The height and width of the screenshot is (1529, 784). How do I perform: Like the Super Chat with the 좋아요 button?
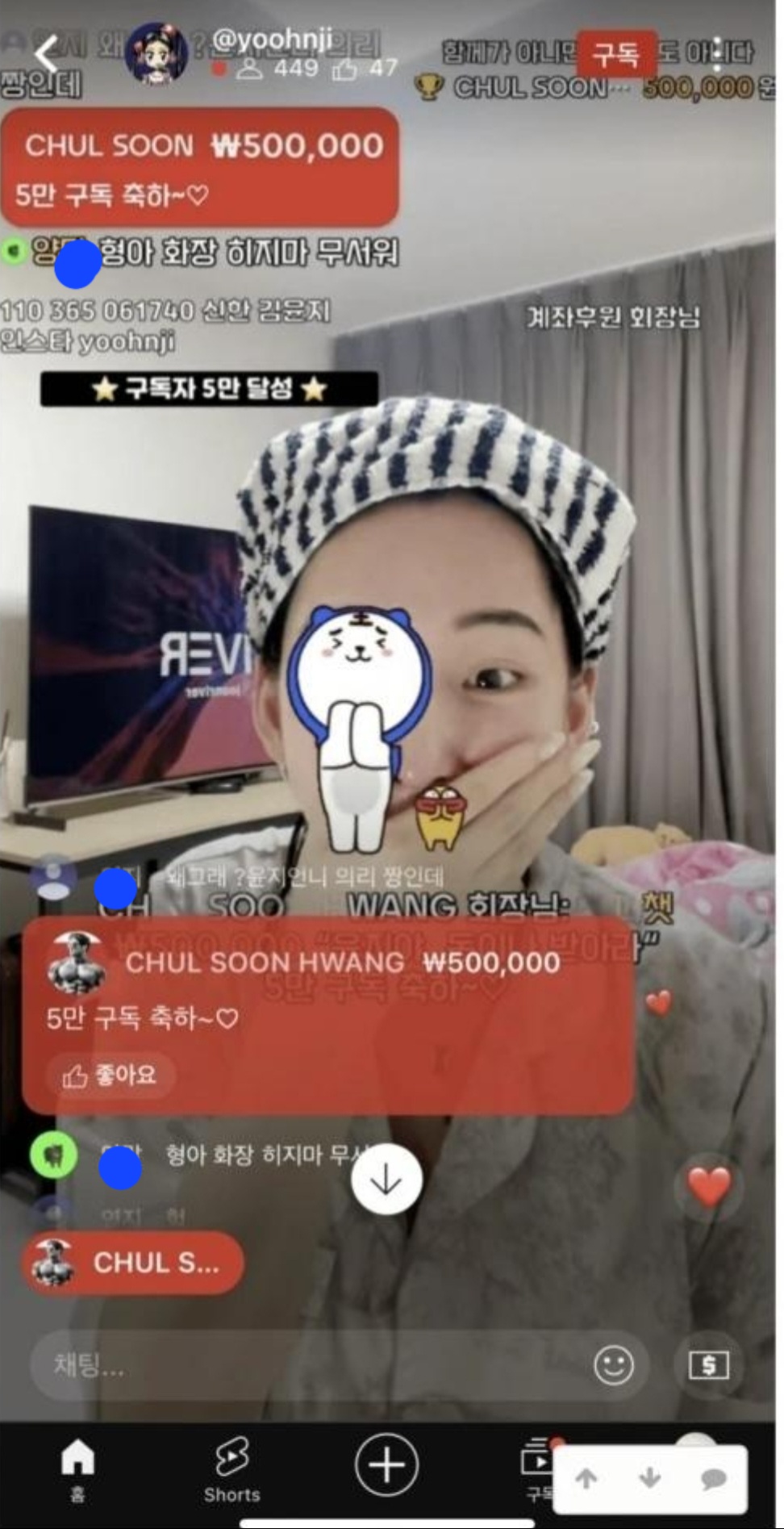pyautogui.click(x=110, y=1075)
